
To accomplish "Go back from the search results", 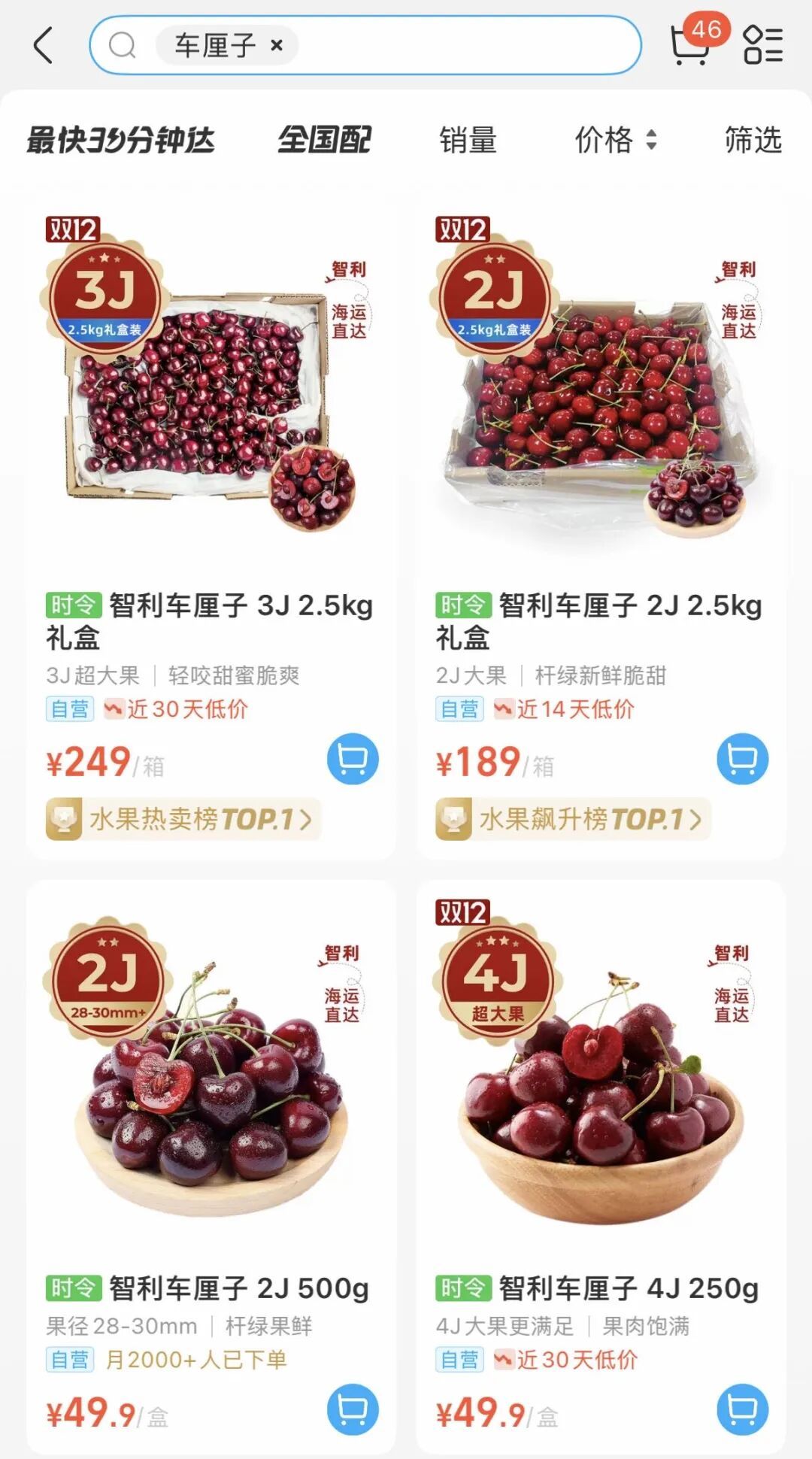I will [44, 45].
